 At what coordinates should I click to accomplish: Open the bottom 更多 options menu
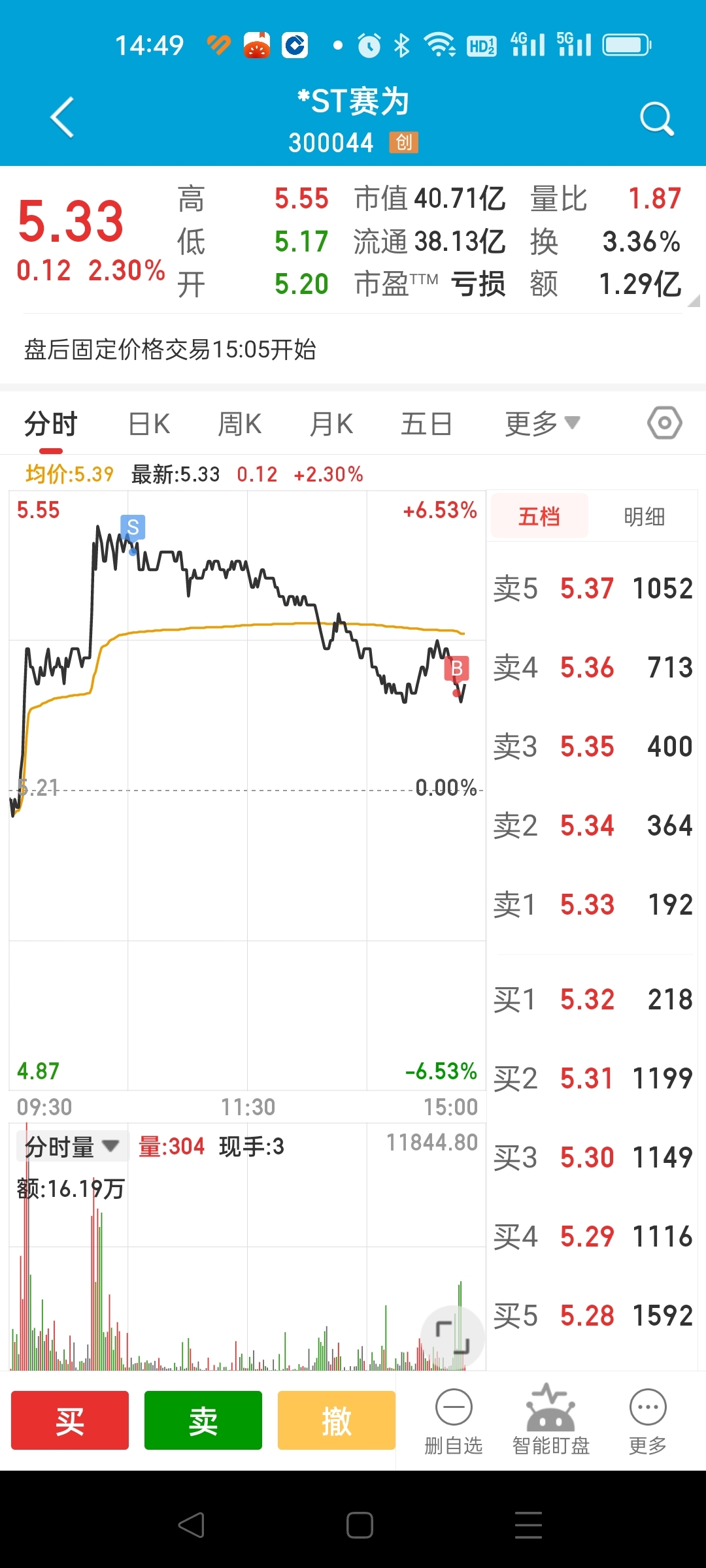[x=648, y=1422]
